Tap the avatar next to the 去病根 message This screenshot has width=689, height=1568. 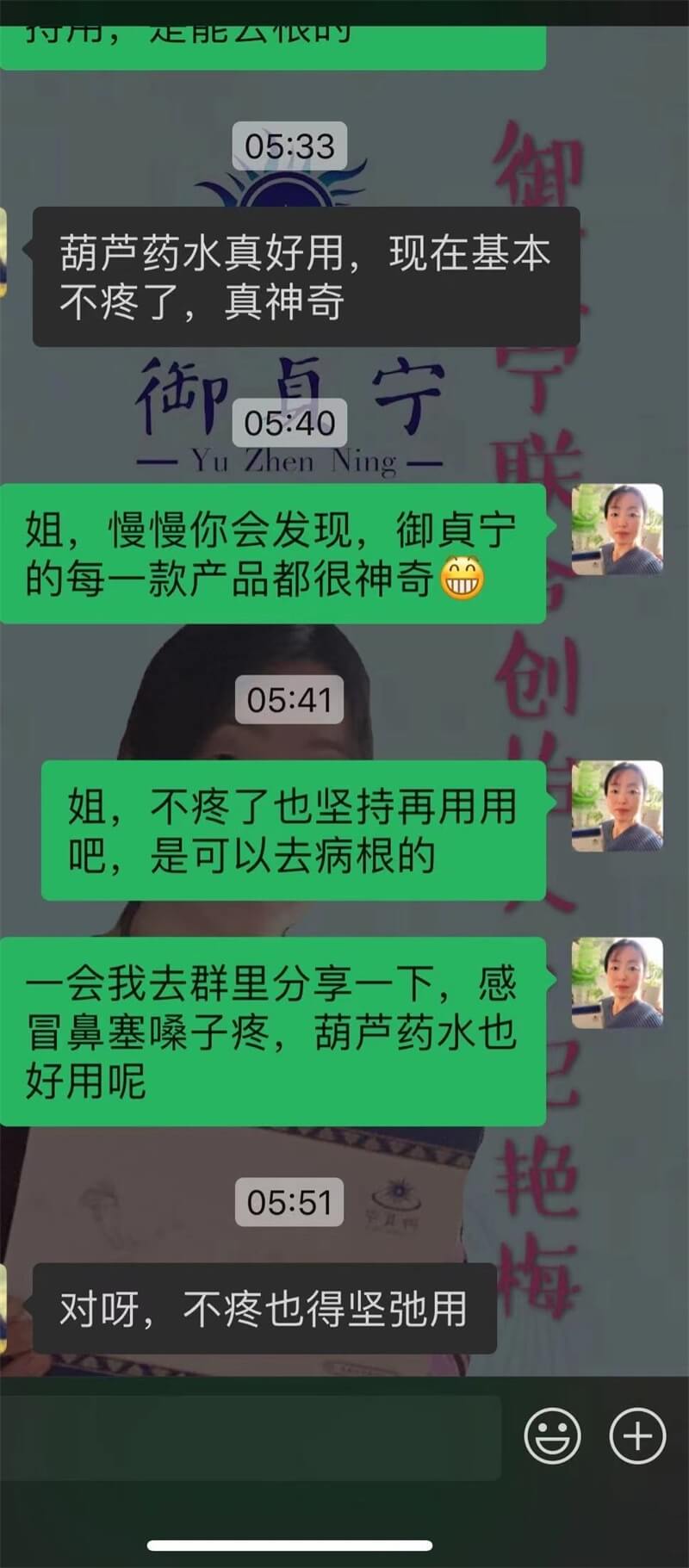click(618, 806)
